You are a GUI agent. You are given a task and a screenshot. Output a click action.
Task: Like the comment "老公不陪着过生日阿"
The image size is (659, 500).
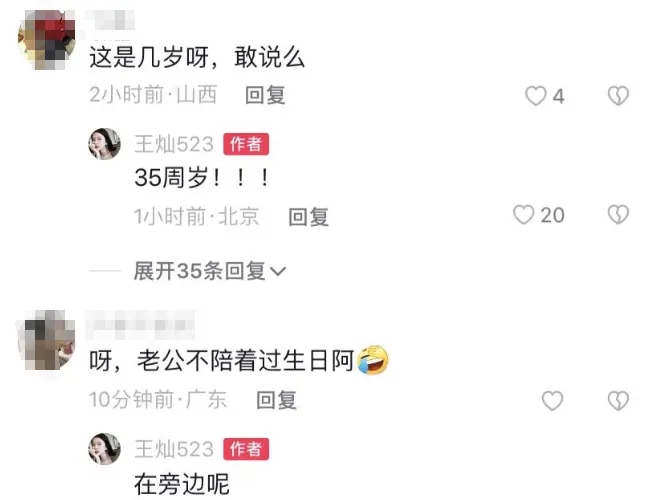pyautogui.click(x=552, y=401)
